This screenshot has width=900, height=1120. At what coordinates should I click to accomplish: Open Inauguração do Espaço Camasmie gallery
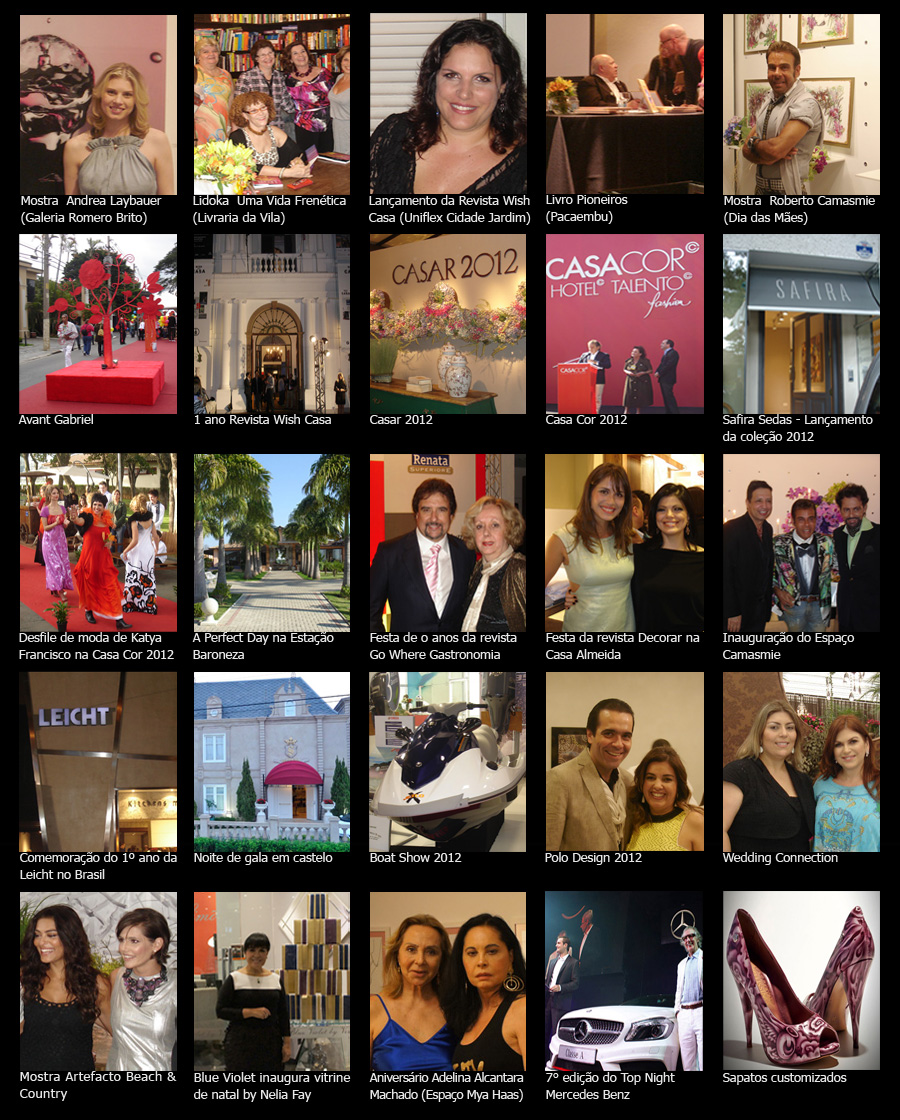point(801,543)
